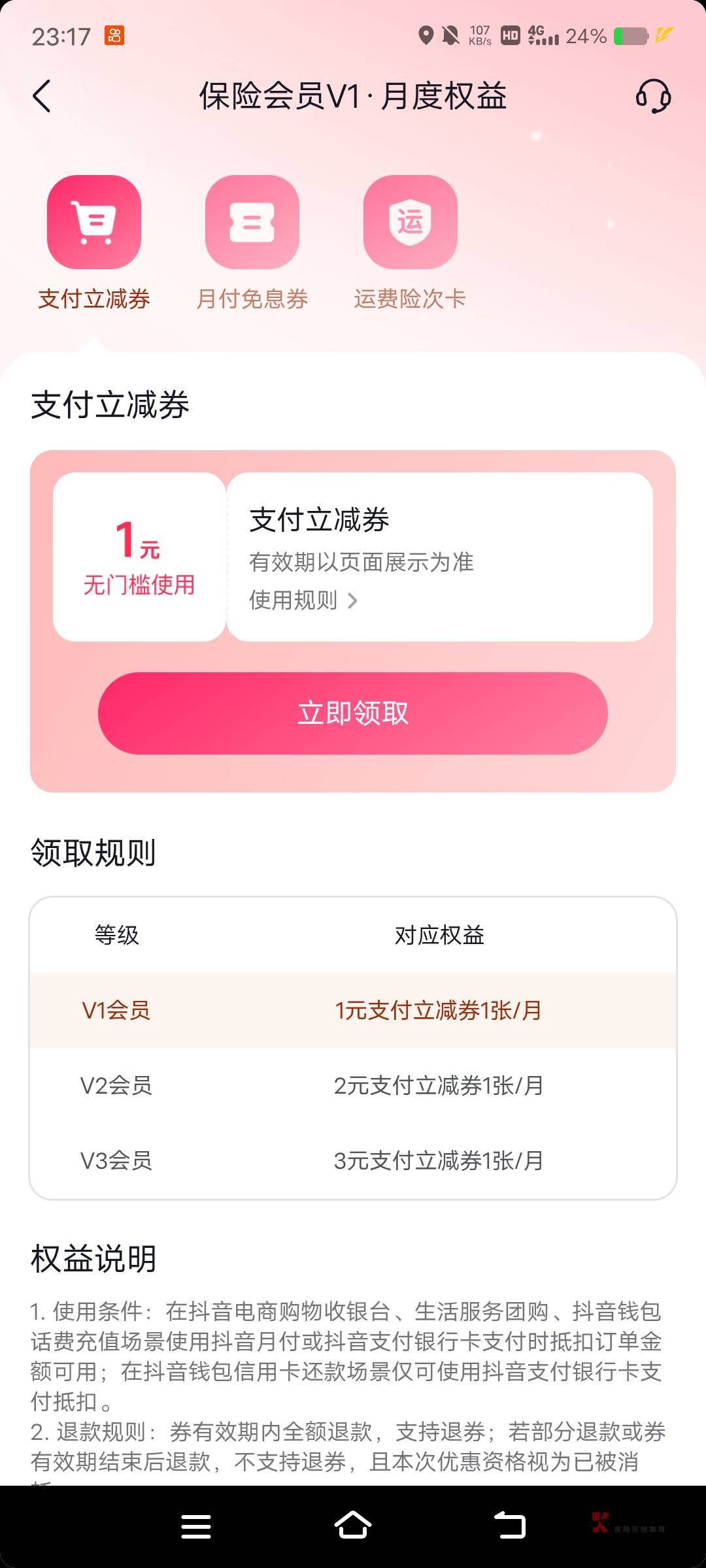This screenshot has width=706, height=1568.
Task: Go back using the top-left arrow
Action: [42, 97]
